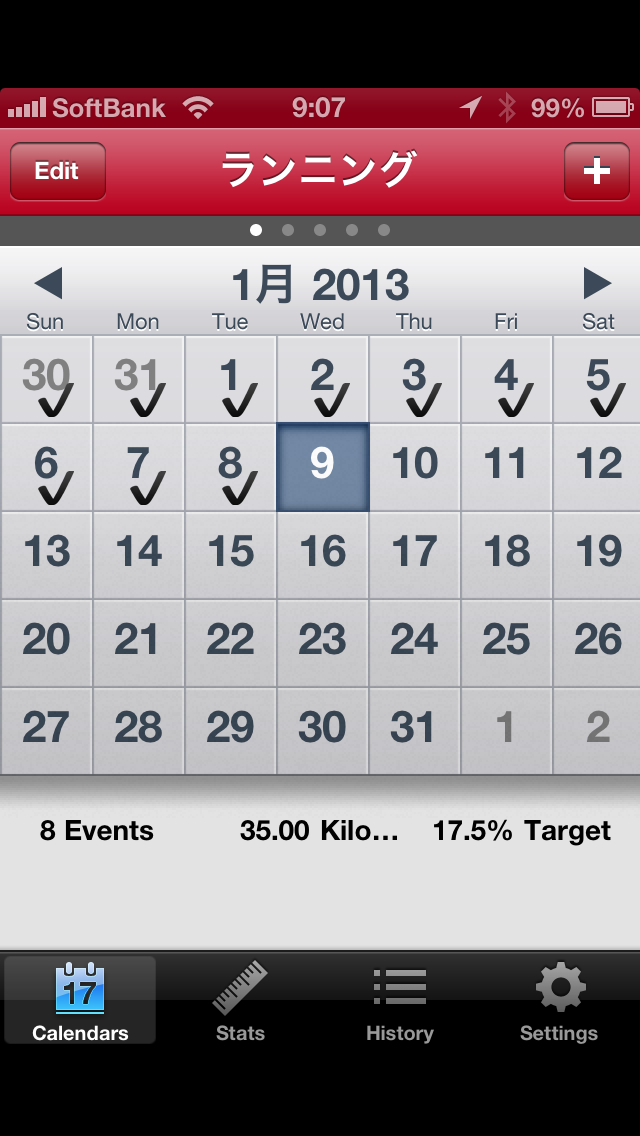Tap the page indicator dots
This screenshot has width=640, height=1136.
(x=320, y=230)
